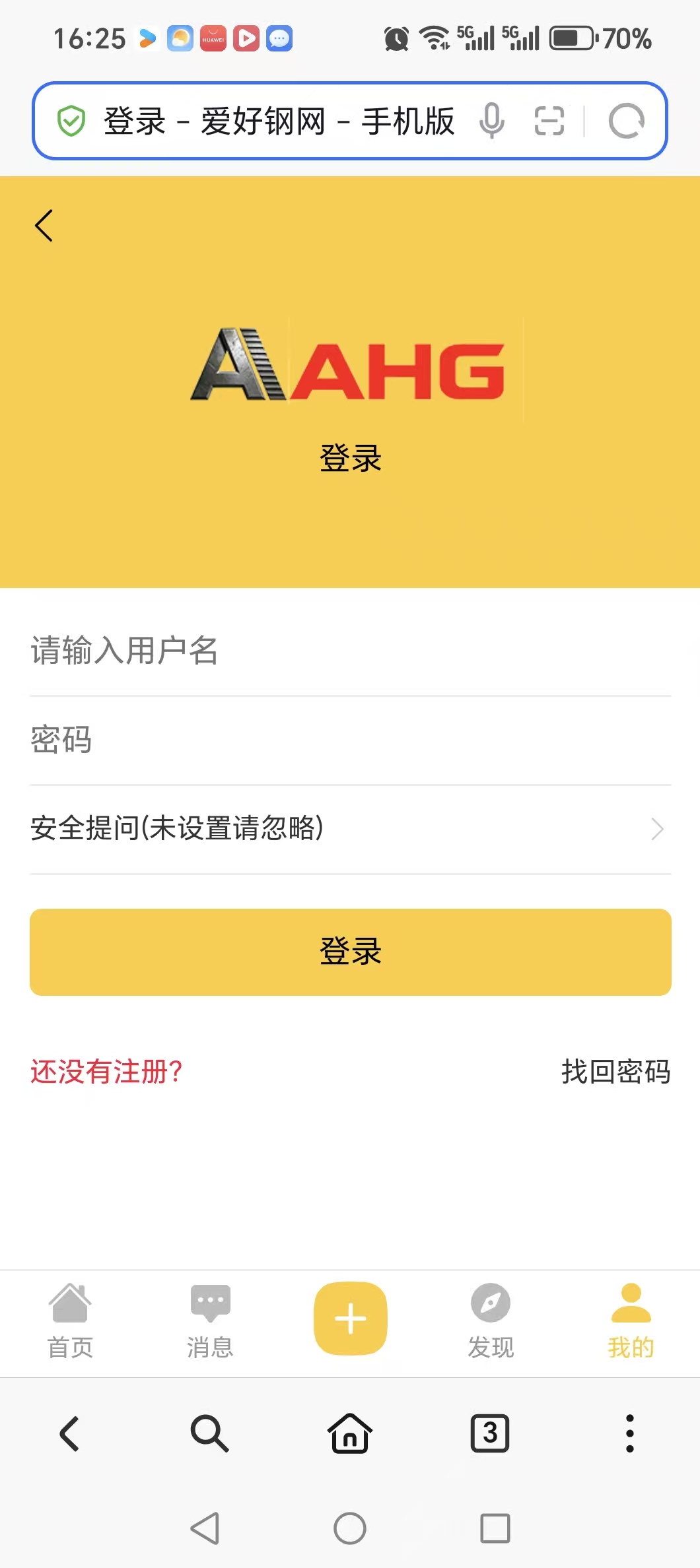Open the 消息 messages tab
700x1568 pixels.
click(210, 1321)
